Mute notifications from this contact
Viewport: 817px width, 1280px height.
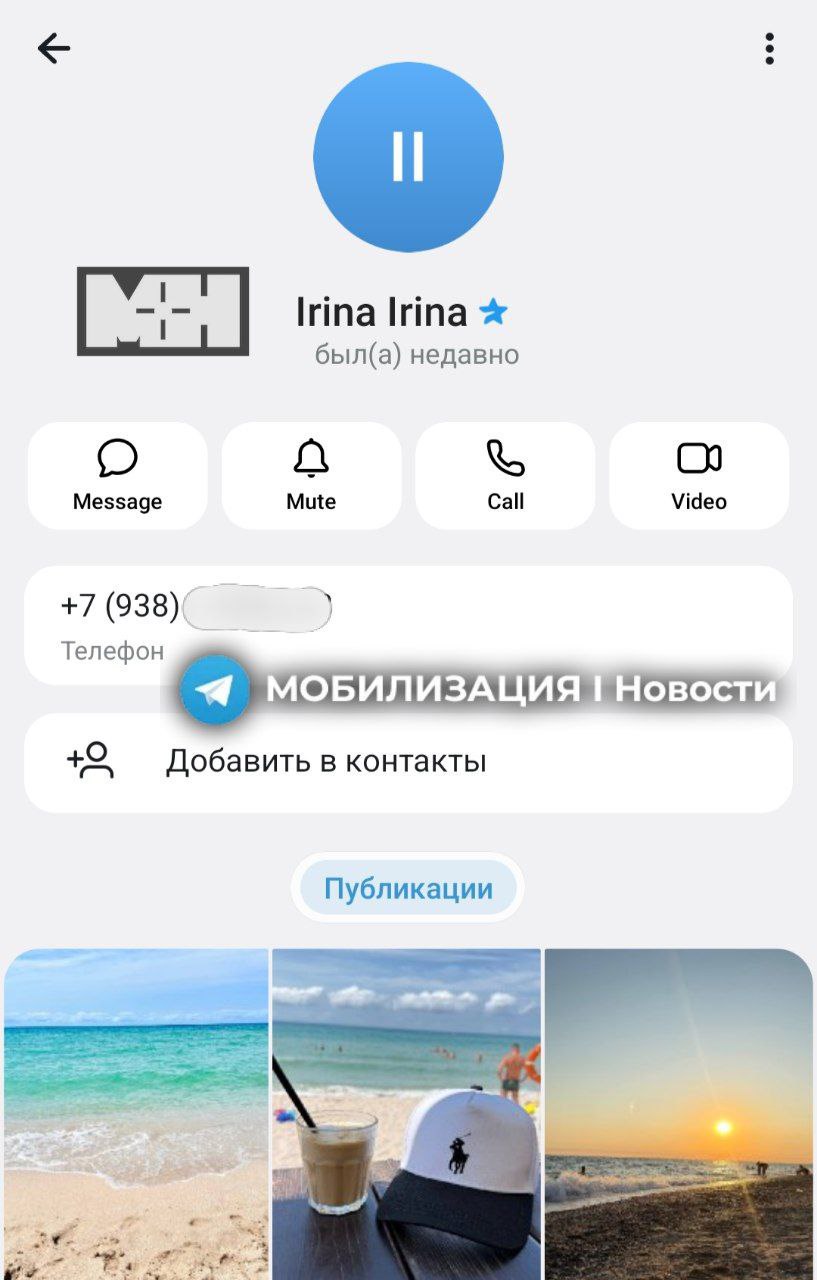(311, 475)
